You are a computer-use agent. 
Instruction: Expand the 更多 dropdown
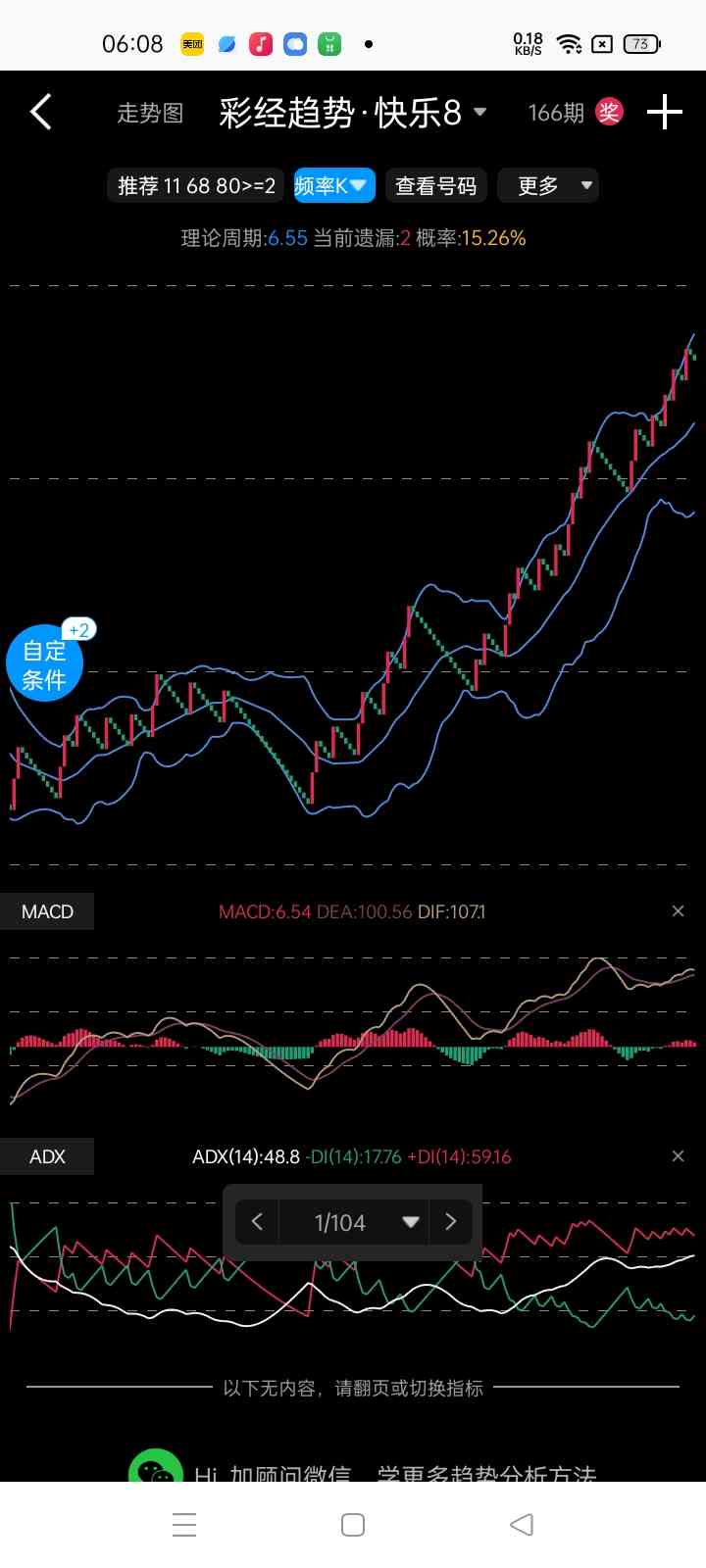(548, 185)
